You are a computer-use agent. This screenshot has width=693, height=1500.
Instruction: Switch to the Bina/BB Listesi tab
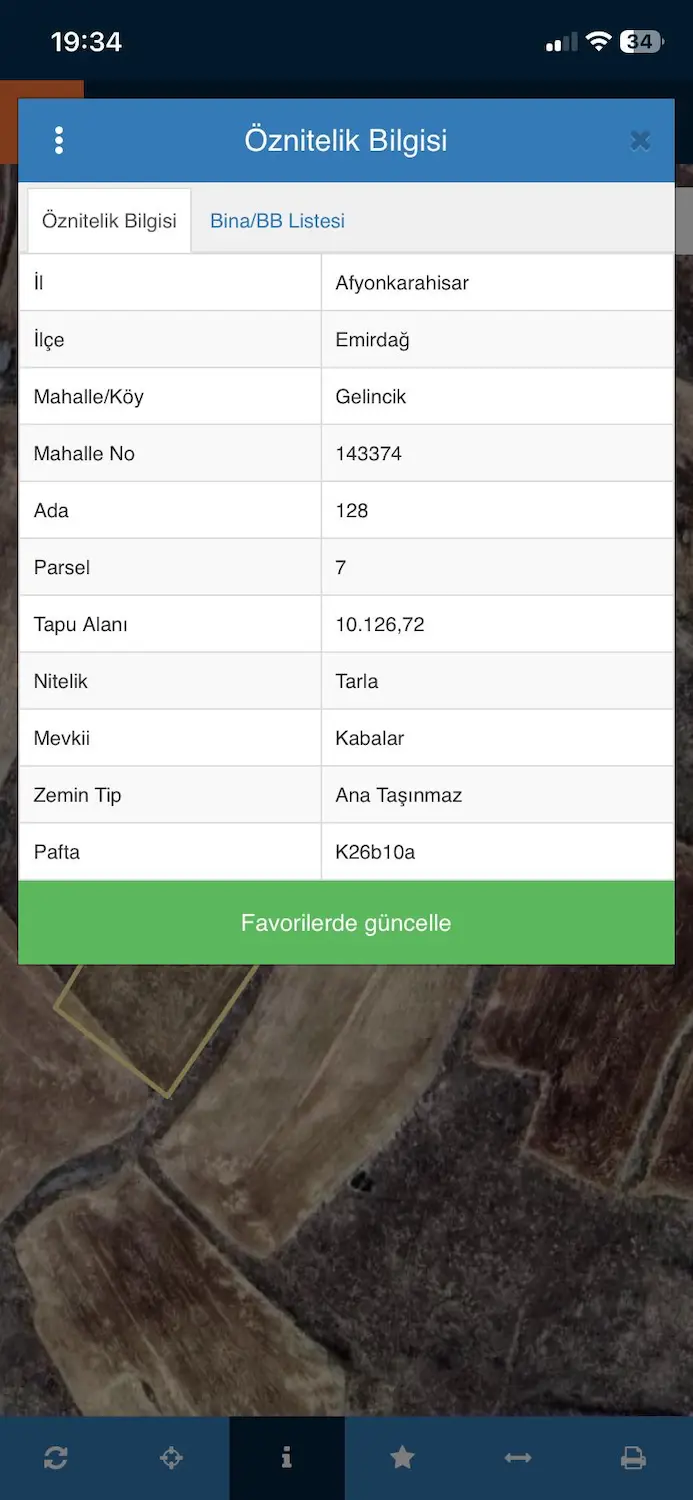point(277,221)
